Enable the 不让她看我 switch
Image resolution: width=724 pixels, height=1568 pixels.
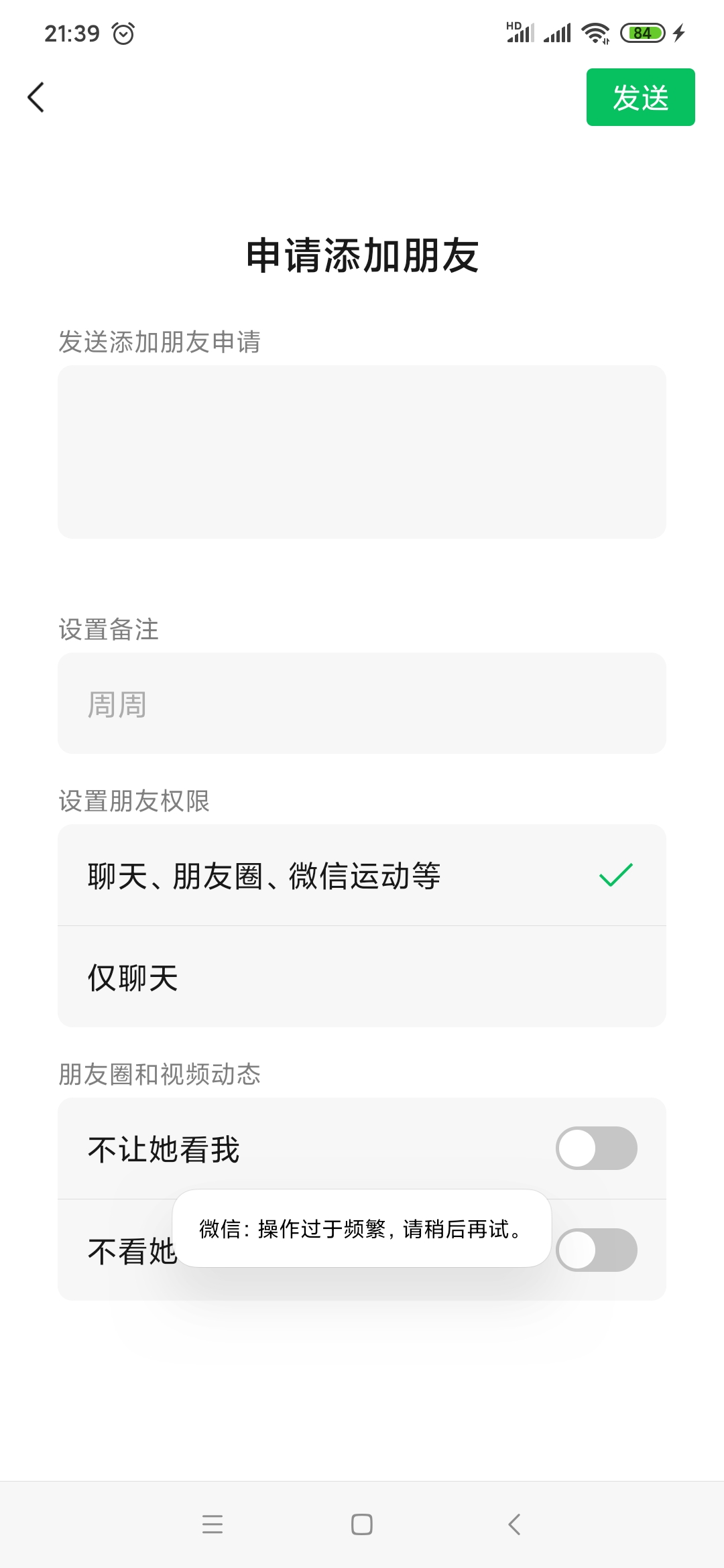(596, 1149)
